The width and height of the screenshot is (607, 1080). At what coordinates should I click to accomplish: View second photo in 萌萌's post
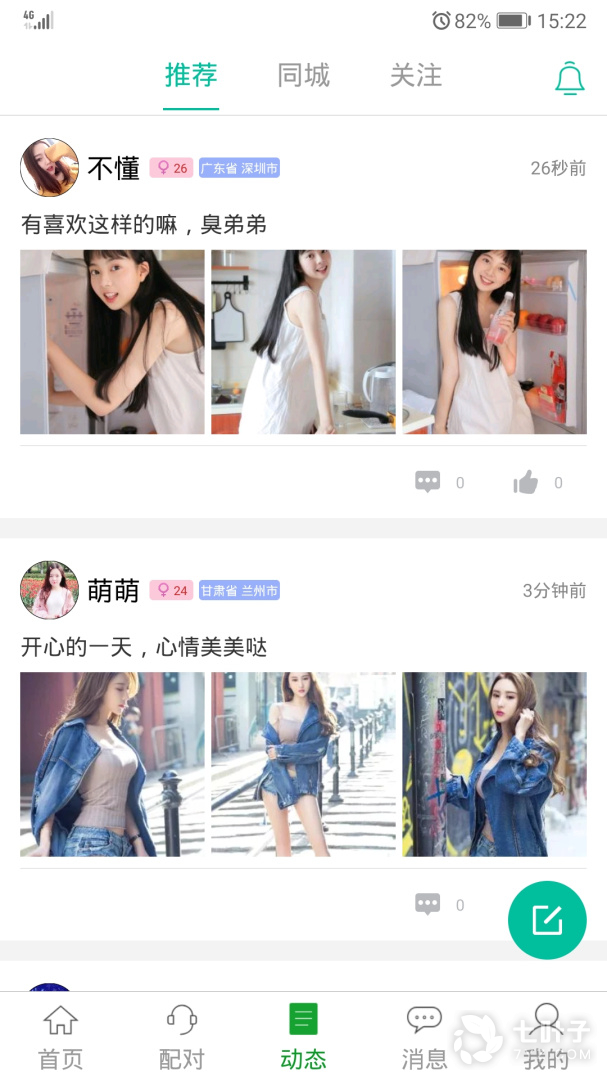click(x=303, y=764)
